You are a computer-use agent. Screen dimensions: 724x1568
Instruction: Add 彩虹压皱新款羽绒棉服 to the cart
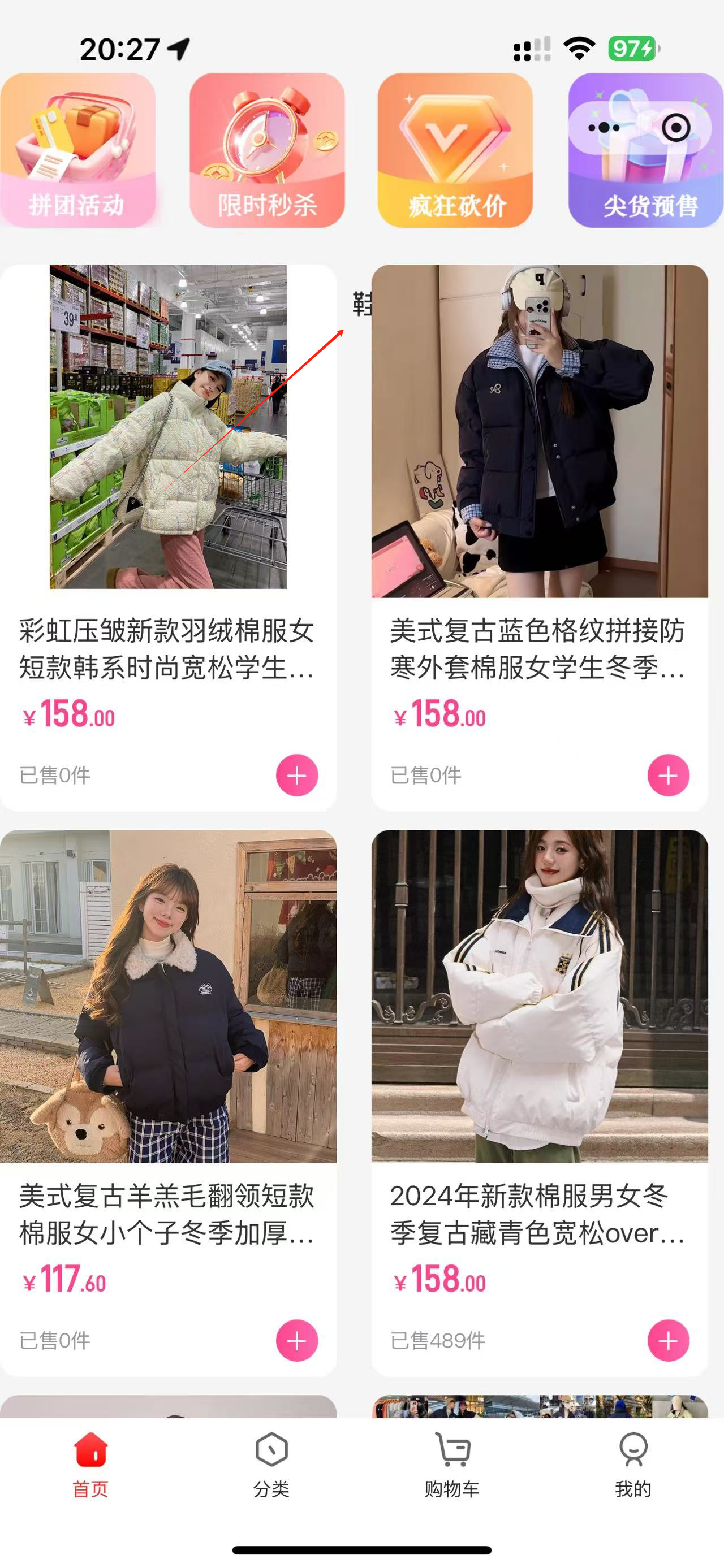coord(296,775)
